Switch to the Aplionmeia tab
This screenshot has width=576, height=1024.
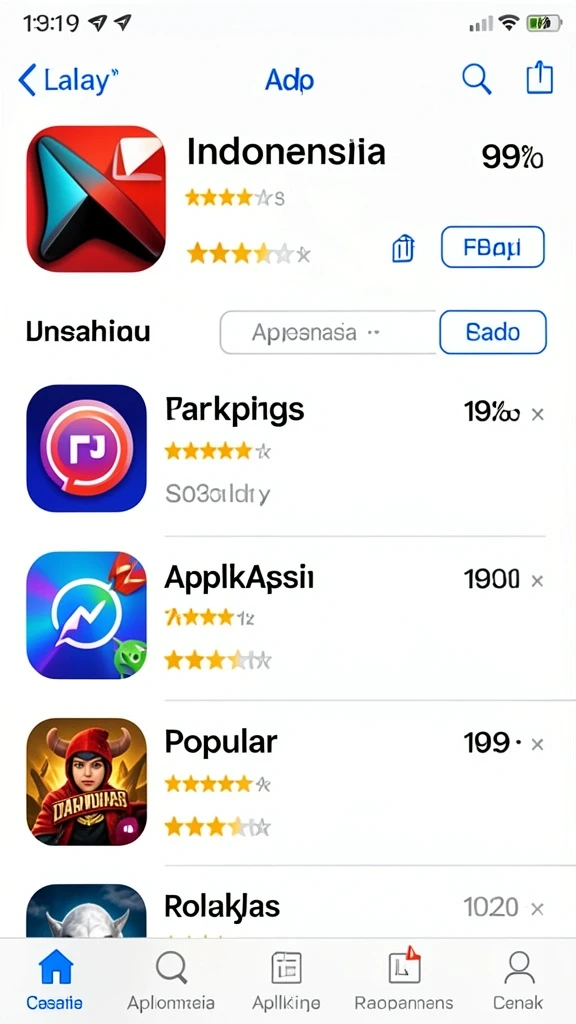click(x=171, y=980)
